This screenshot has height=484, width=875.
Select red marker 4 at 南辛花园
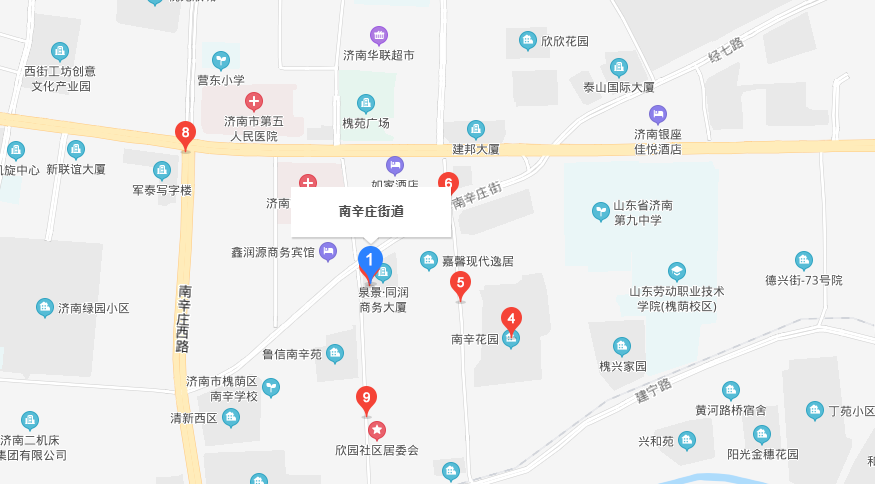pyautogui.click(x=511, y=321)
